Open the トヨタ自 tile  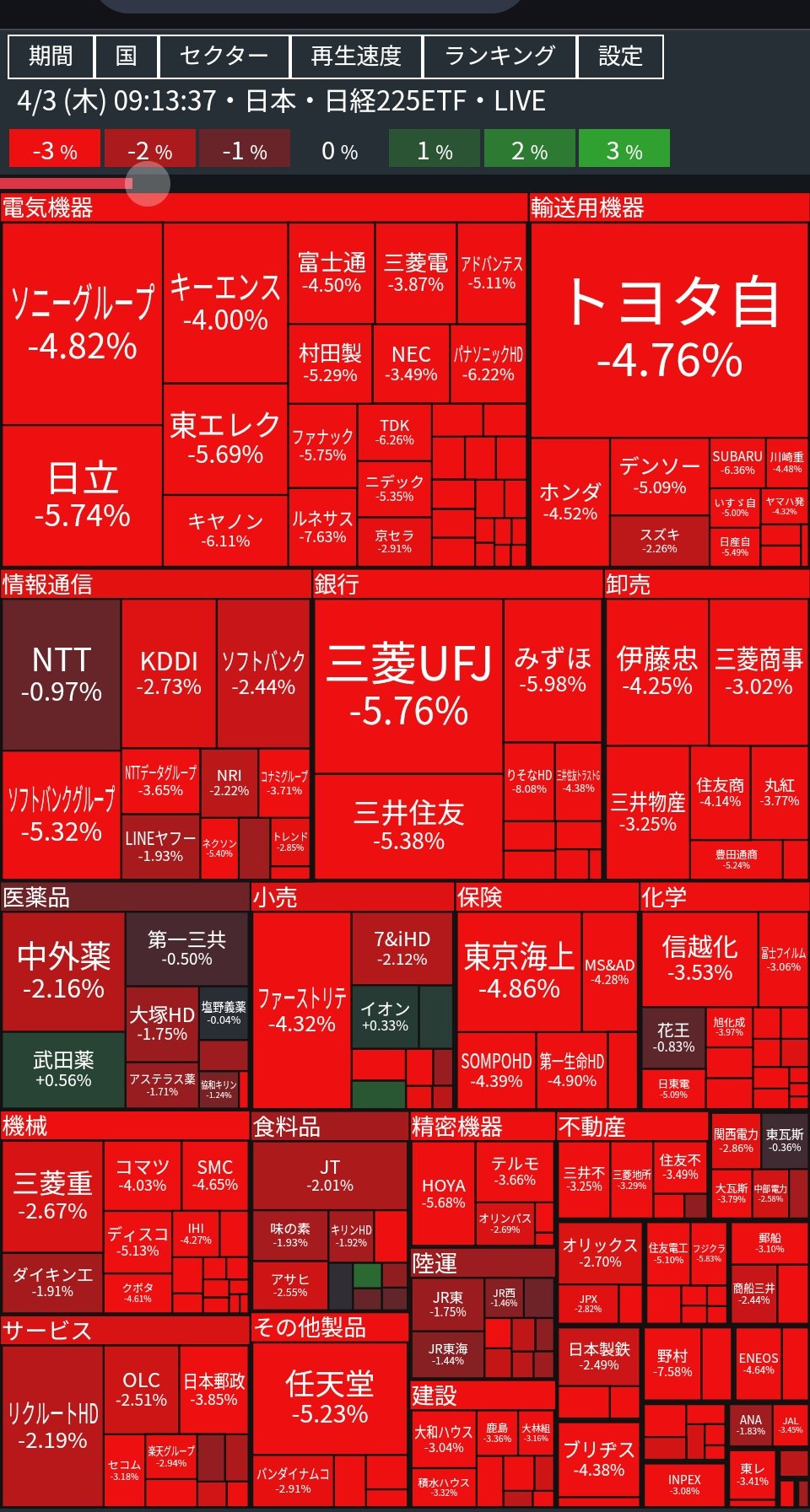point(670,330)
